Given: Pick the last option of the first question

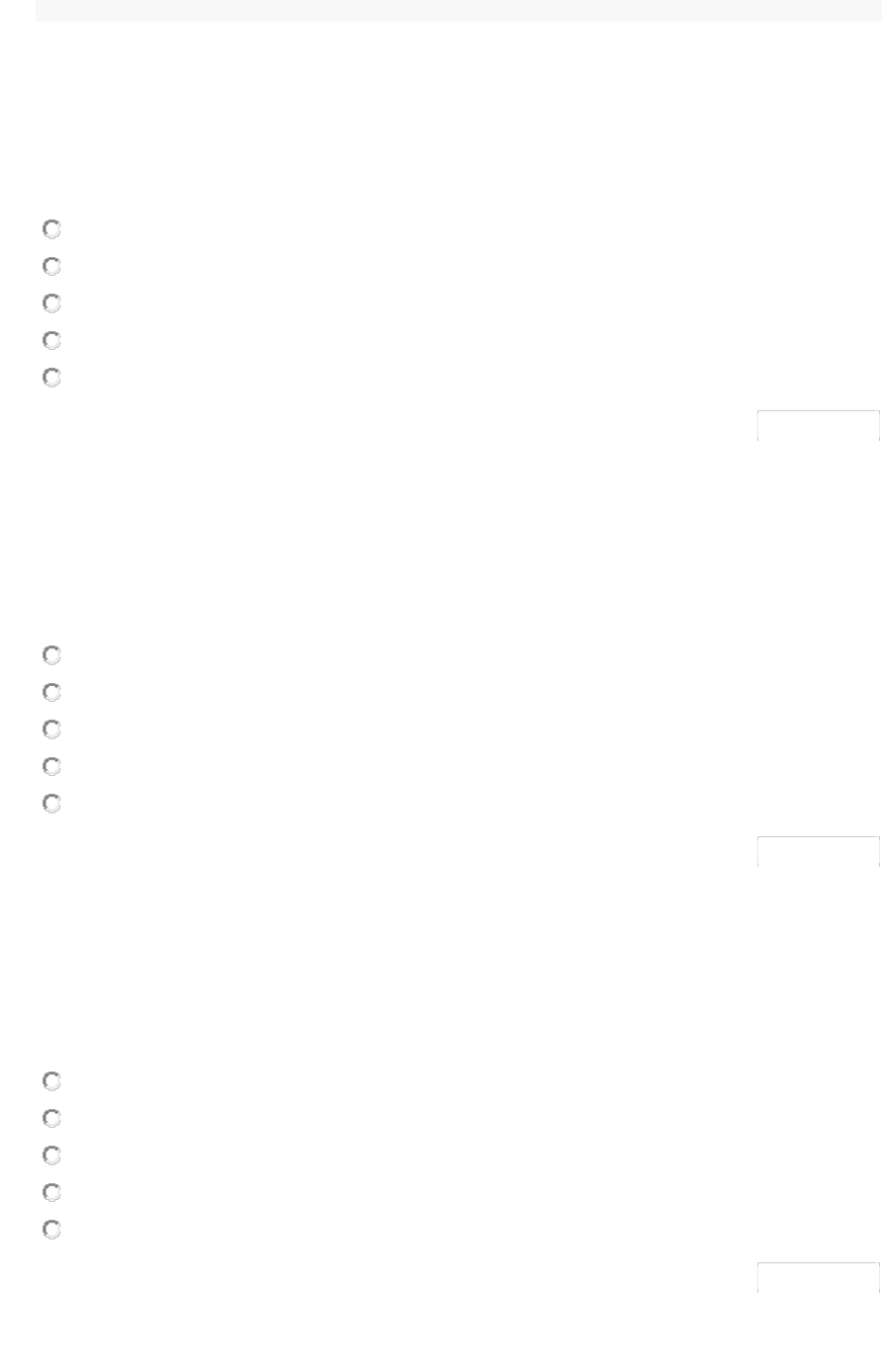Looking at the screenshot, I should [52, 378].
